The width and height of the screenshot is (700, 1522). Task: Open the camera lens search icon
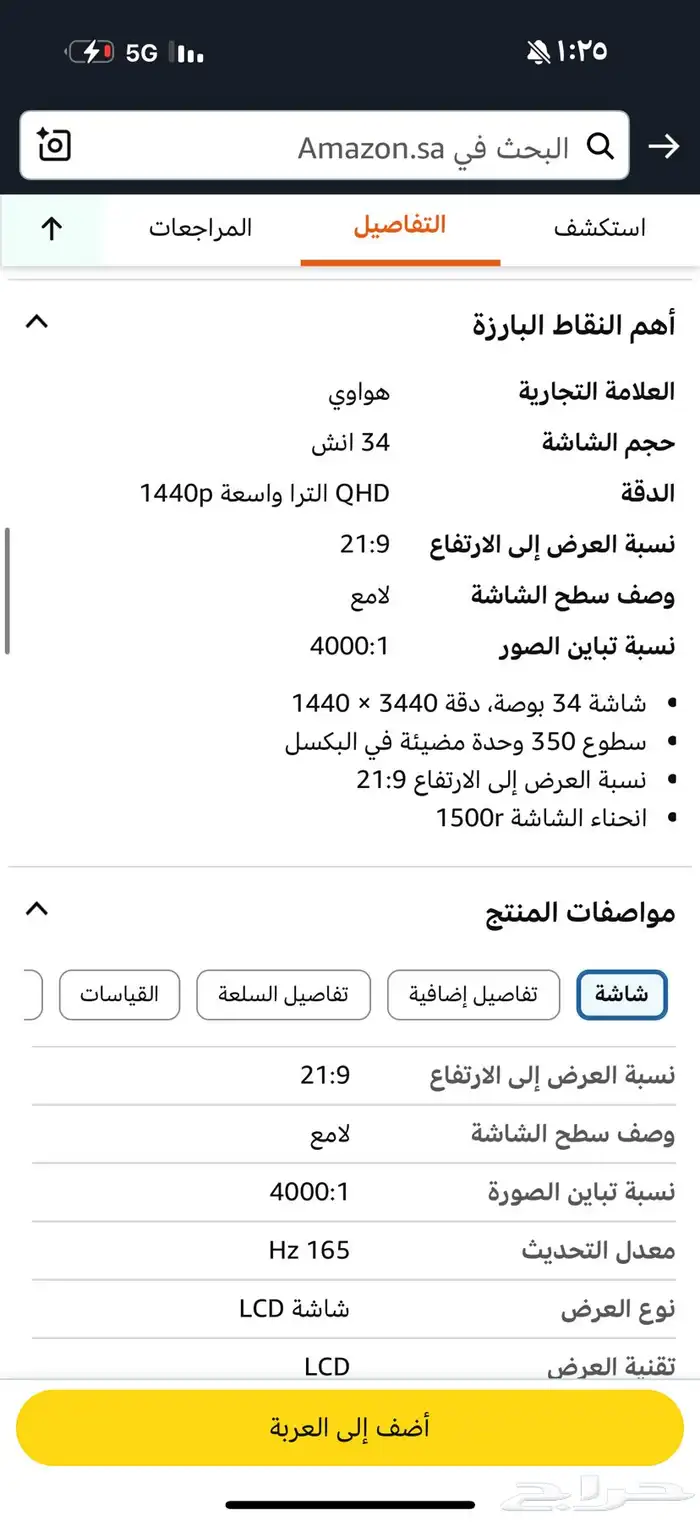[53, 146]
